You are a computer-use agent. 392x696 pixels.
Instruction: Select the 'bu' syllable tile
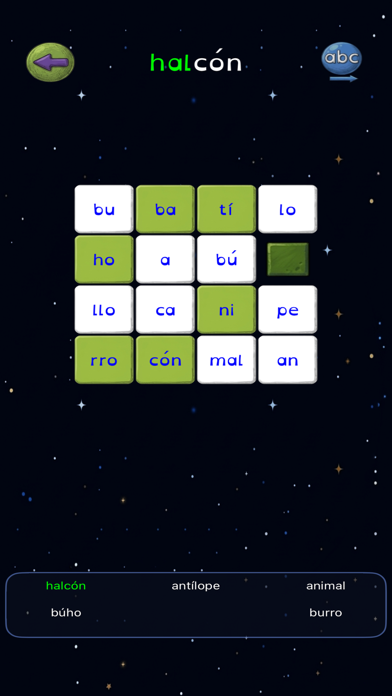[104, 209]
